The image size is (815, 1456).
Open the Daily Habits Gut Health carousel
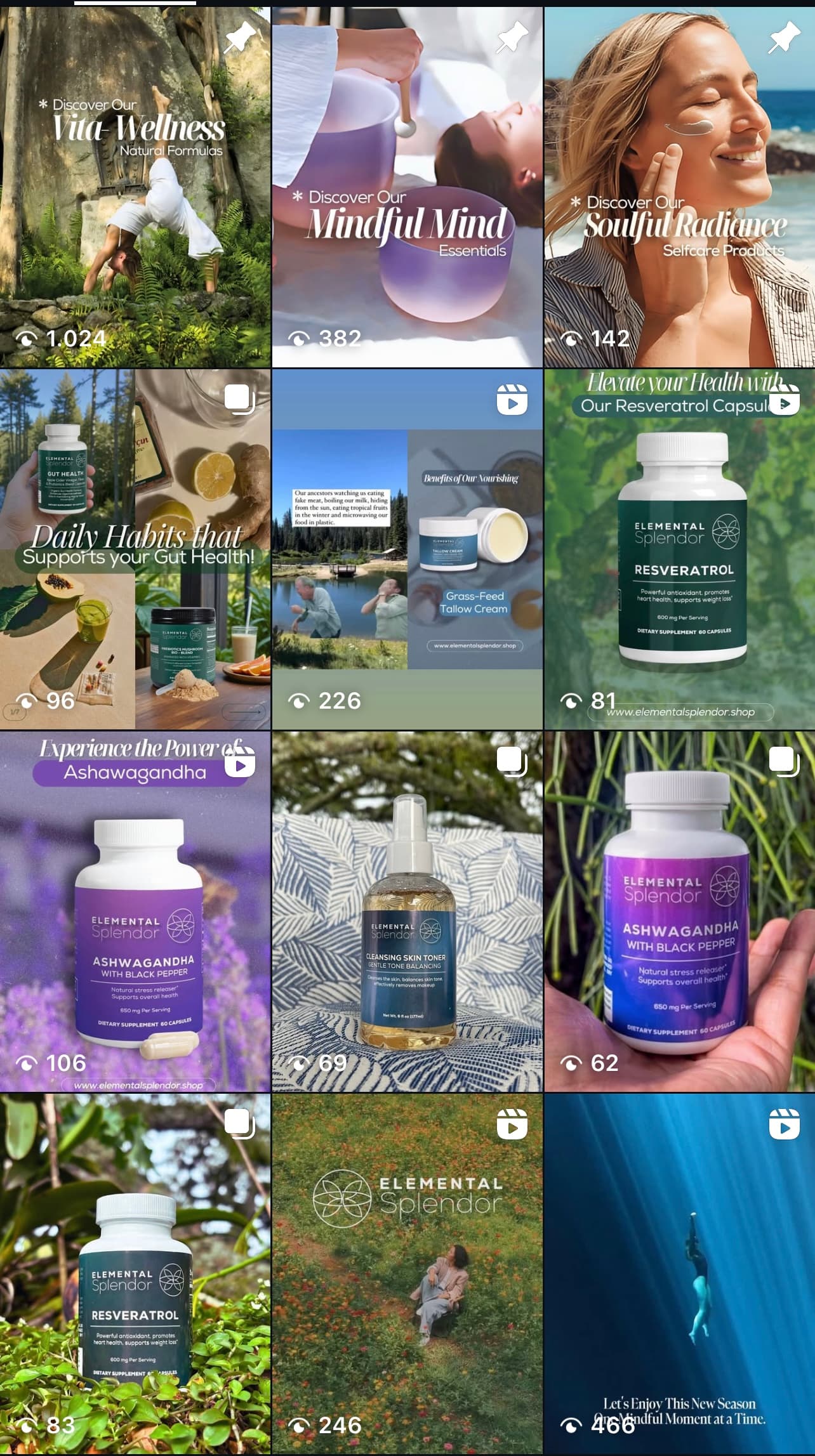click(135, 549)
